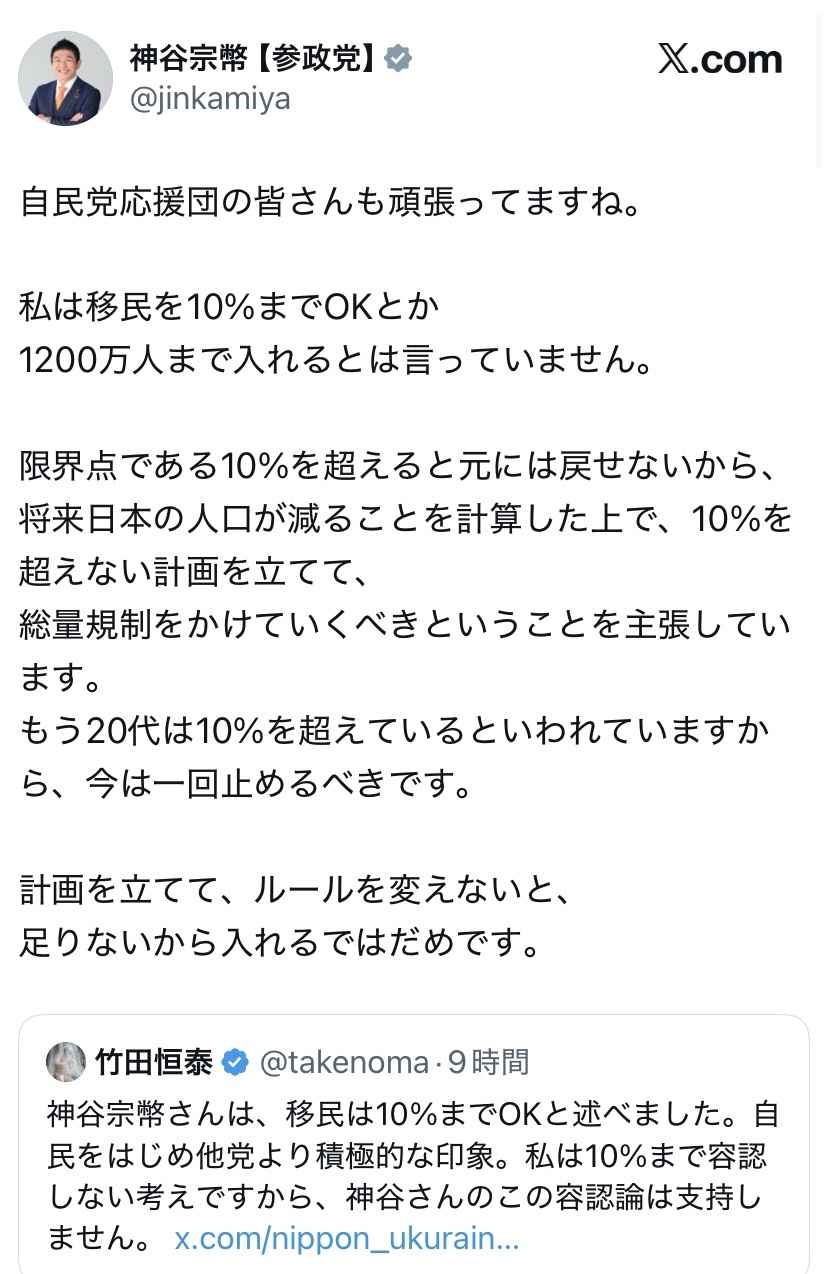828x1274 pixels.
Task: Tap the X.com logo
Action: (x=720, y=59)
